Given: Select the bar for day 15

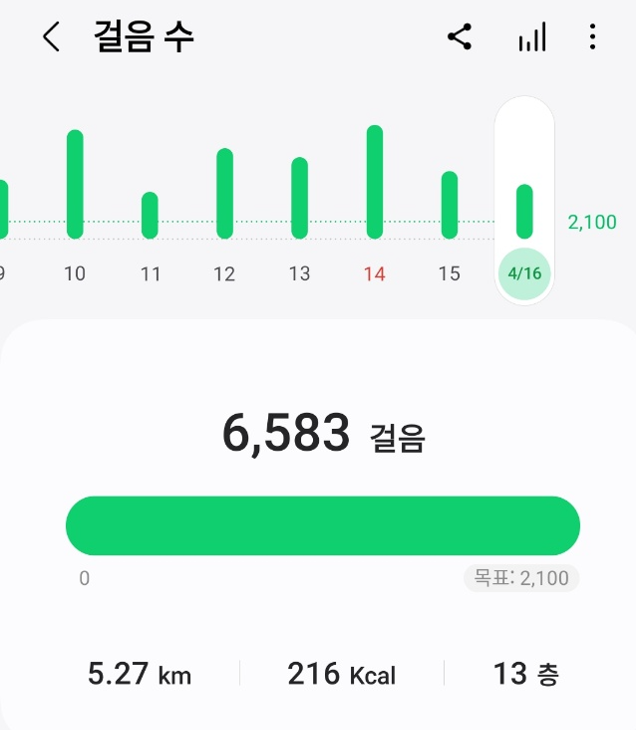Looking at the screenshot, I should tap(450, 205).
